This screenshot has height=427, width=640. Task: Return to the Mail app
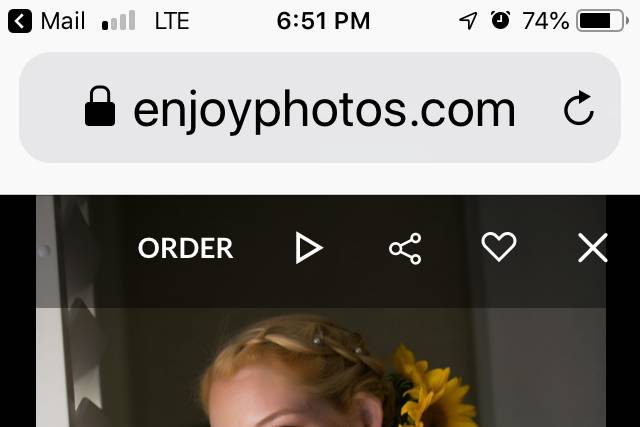(46, 21)
